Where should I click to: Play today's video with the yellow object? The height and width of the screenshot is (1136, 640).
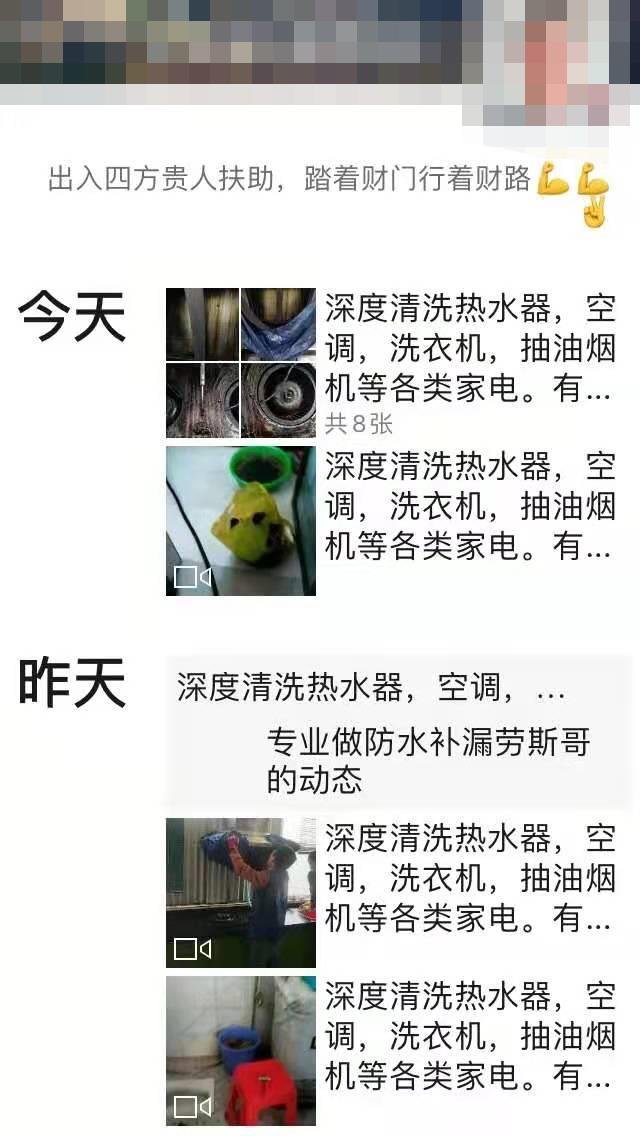tap(240, 521)
